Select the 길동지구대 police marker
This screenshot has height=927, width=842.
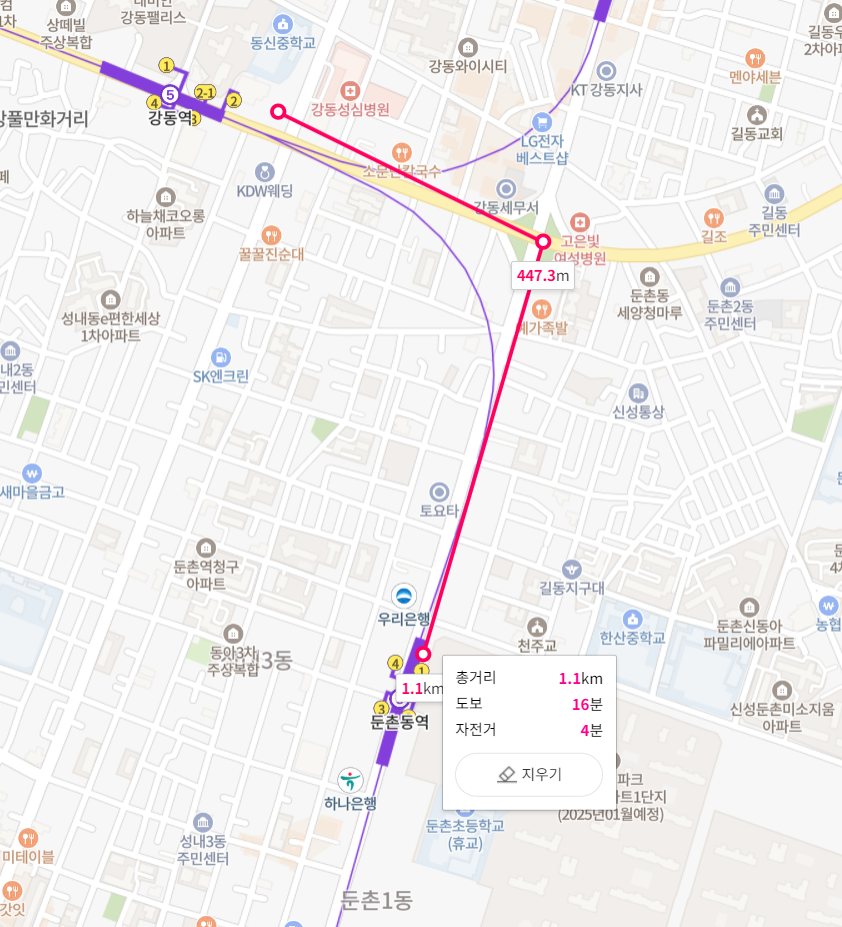[x=572, y=568]
